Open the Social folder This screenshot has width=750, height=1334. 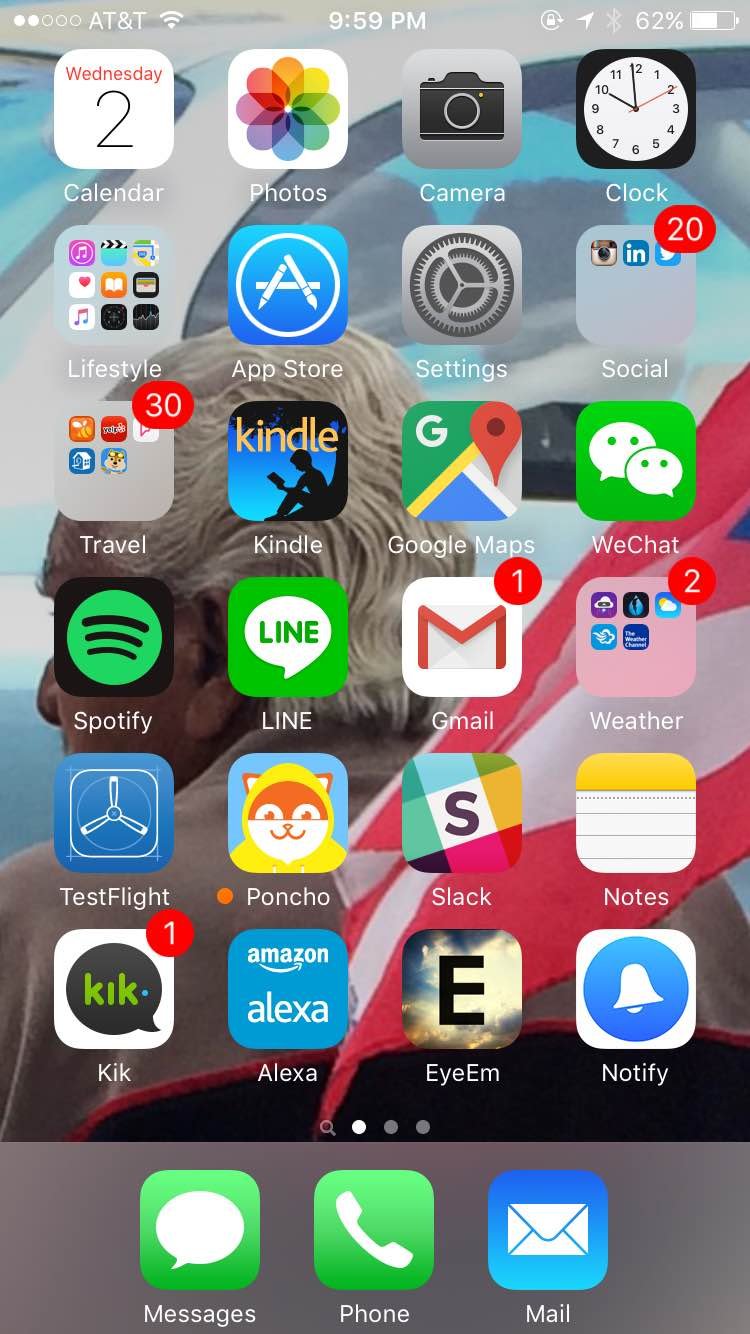click(x=636, y=284)
